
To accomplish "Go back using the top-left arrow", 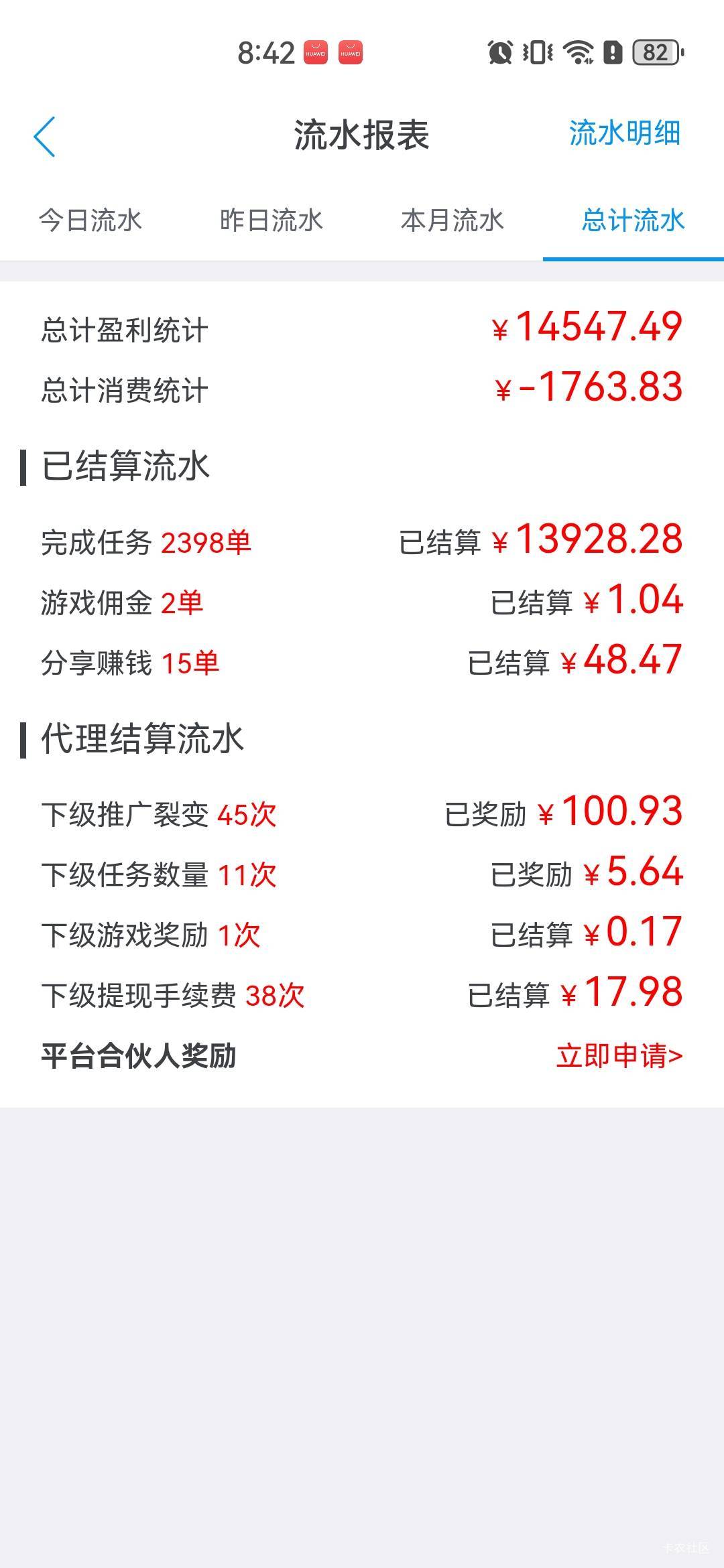I will click(44, 137).
